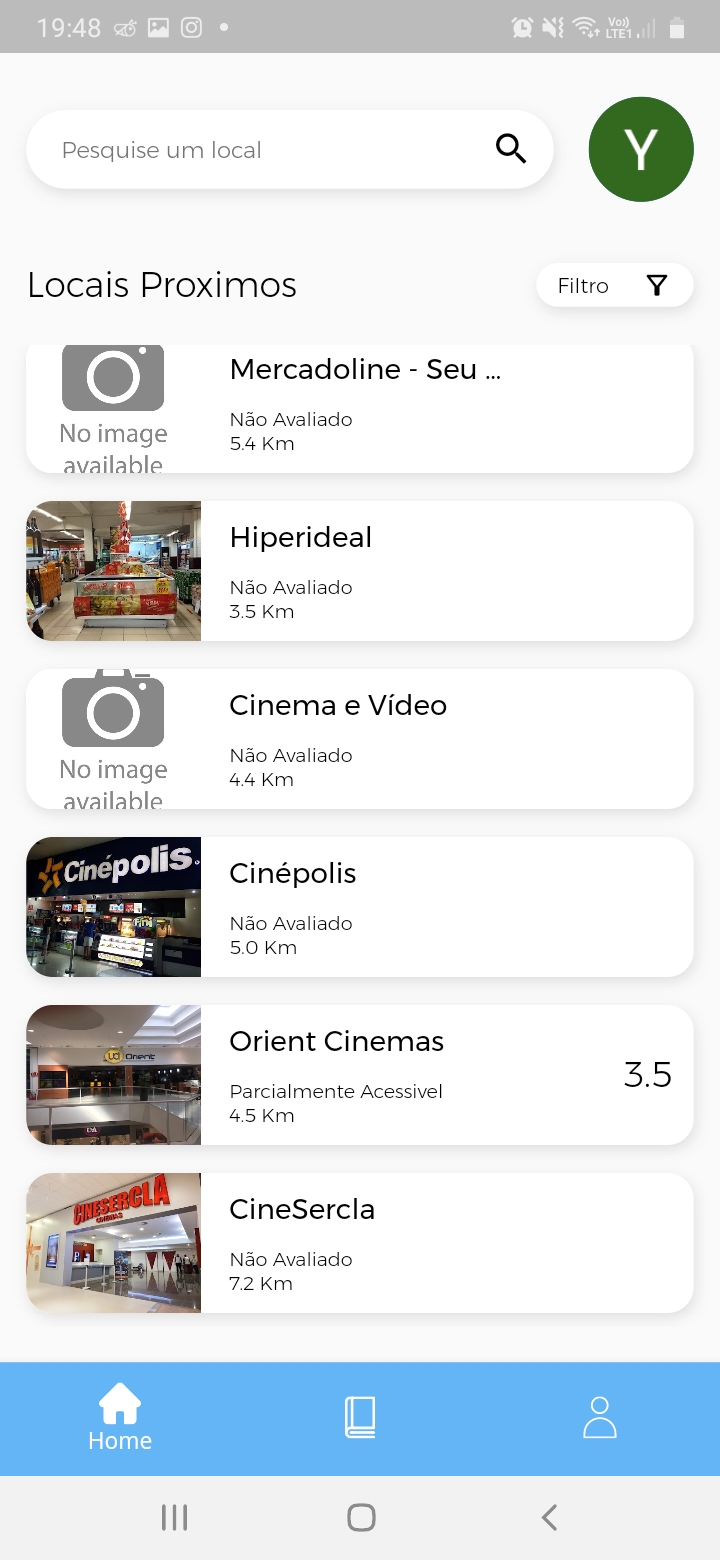Tap the search magnifier icon

511,150
